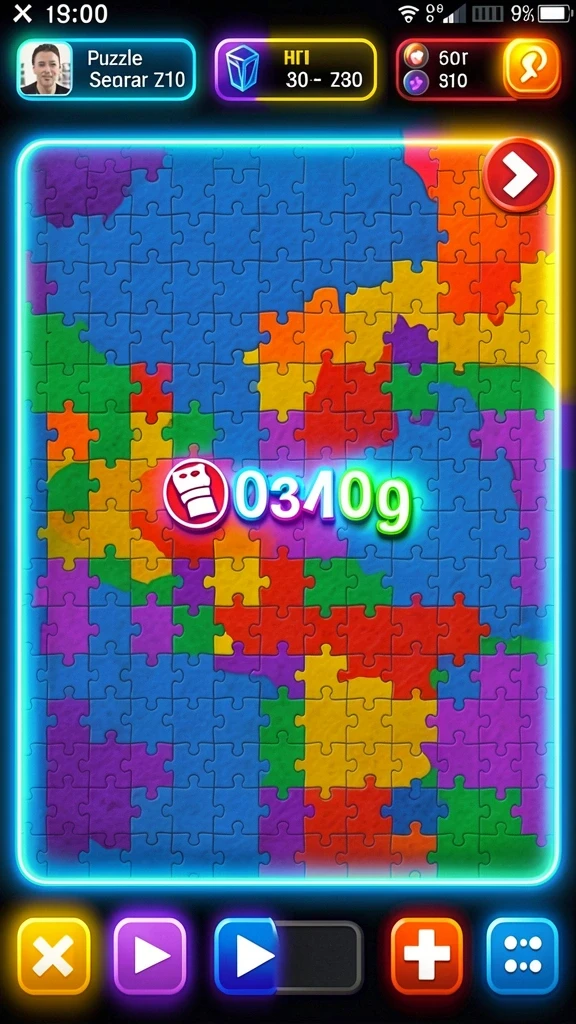Viewport: 576px width, 1024px height.
Task: Tap the orange button beside the currency counter
Action: (x=532, y=69)
